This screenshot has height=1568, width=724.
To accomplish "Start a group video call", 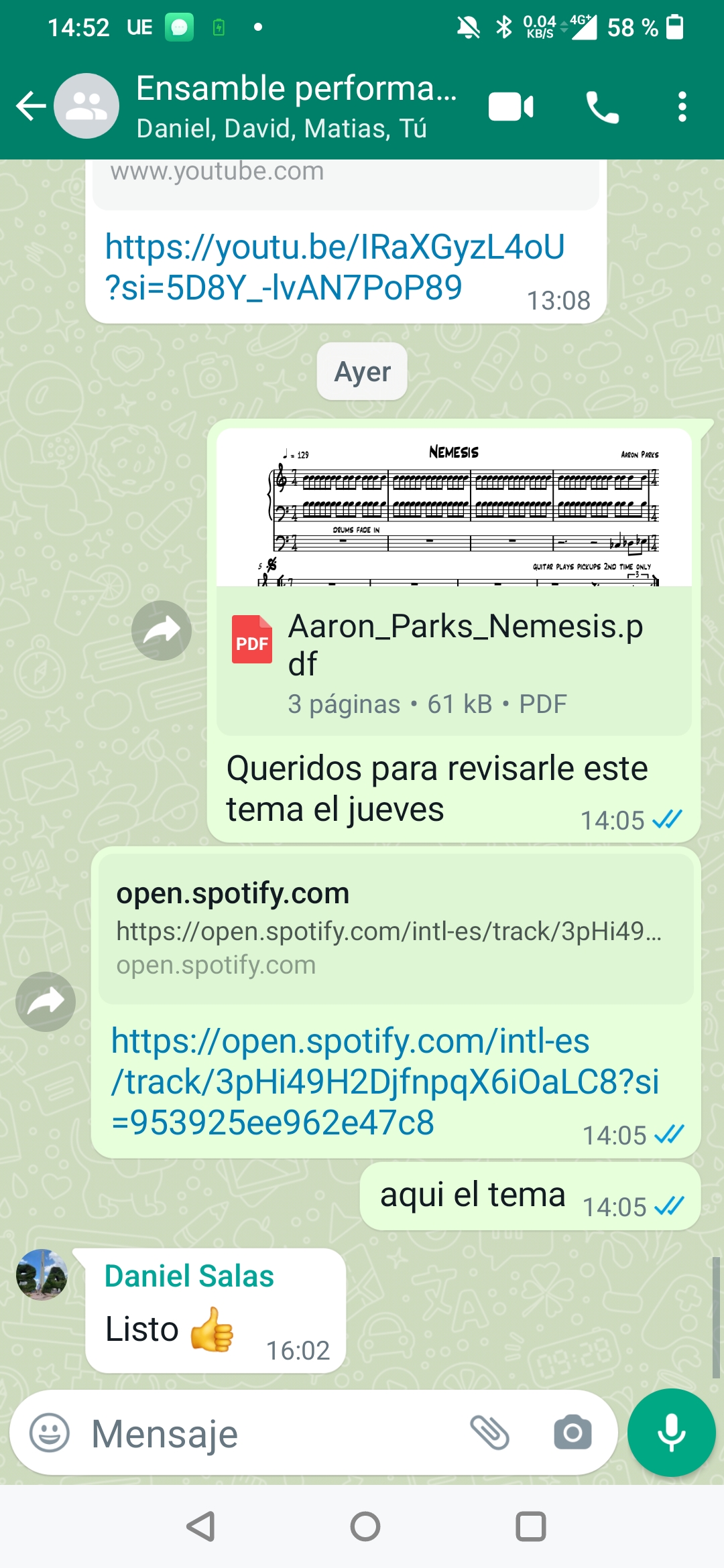I will [x=511, y=107].
